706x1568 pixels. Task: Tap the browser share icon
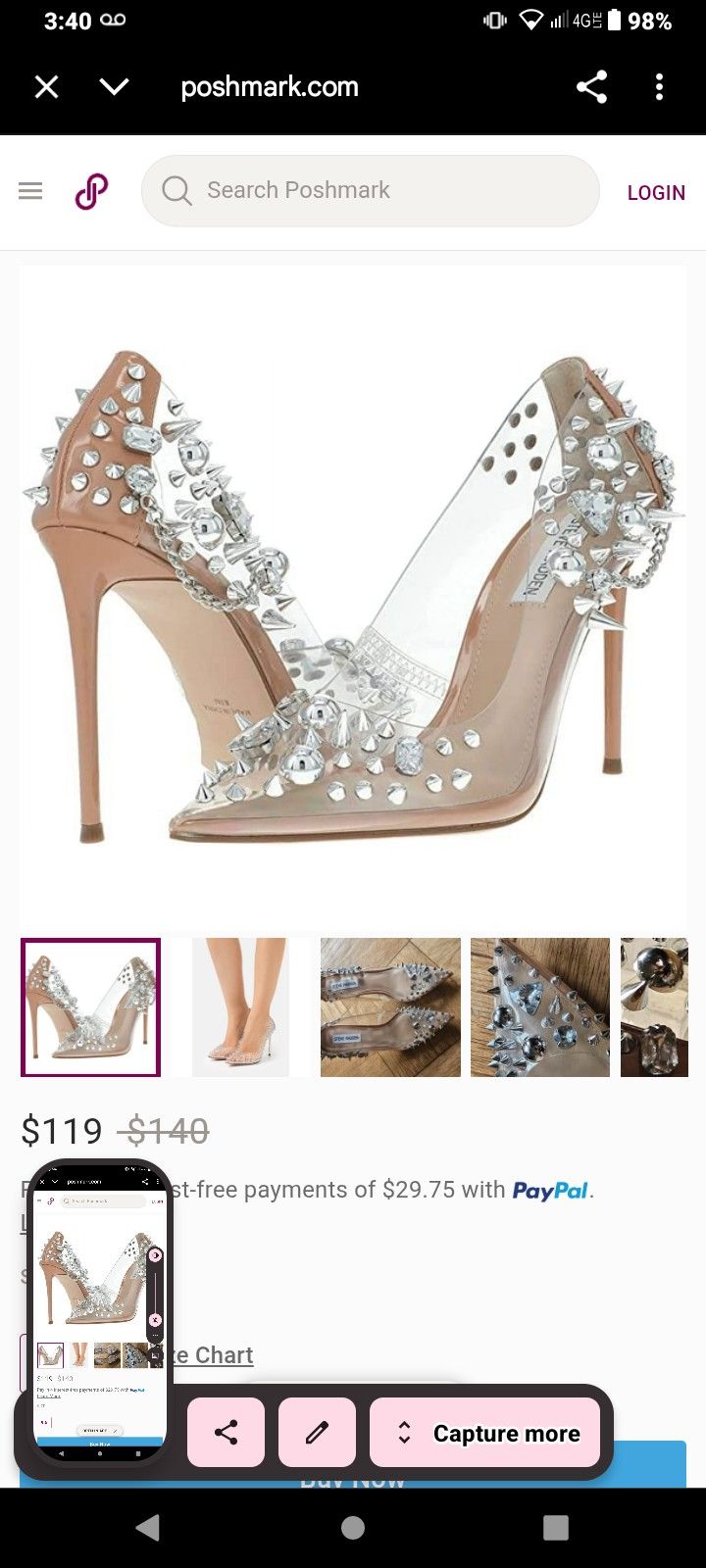[592, 87]
